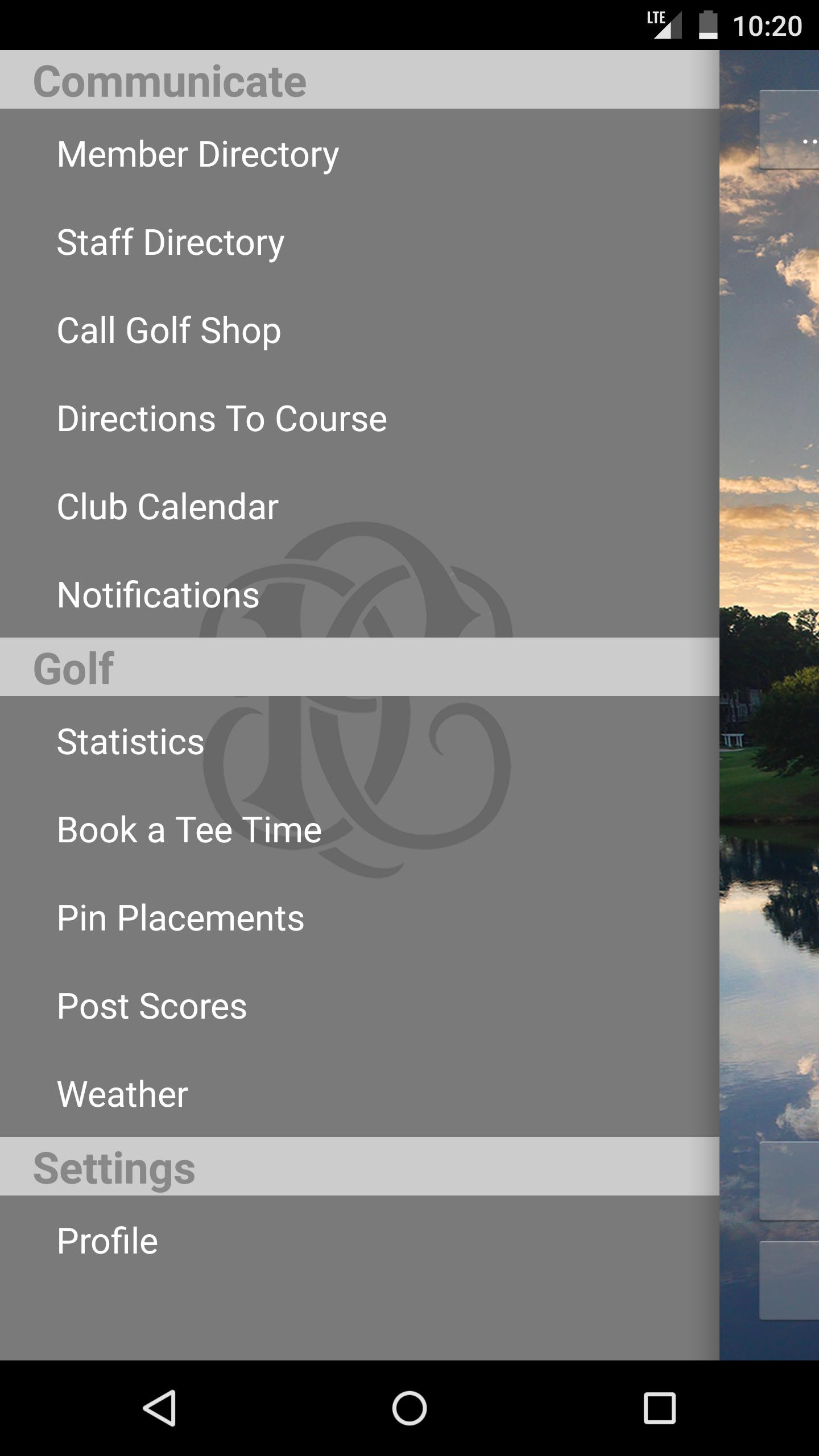Tap the system back button
Viewport: 819px width, 1456px height.
pos(159,1408)
